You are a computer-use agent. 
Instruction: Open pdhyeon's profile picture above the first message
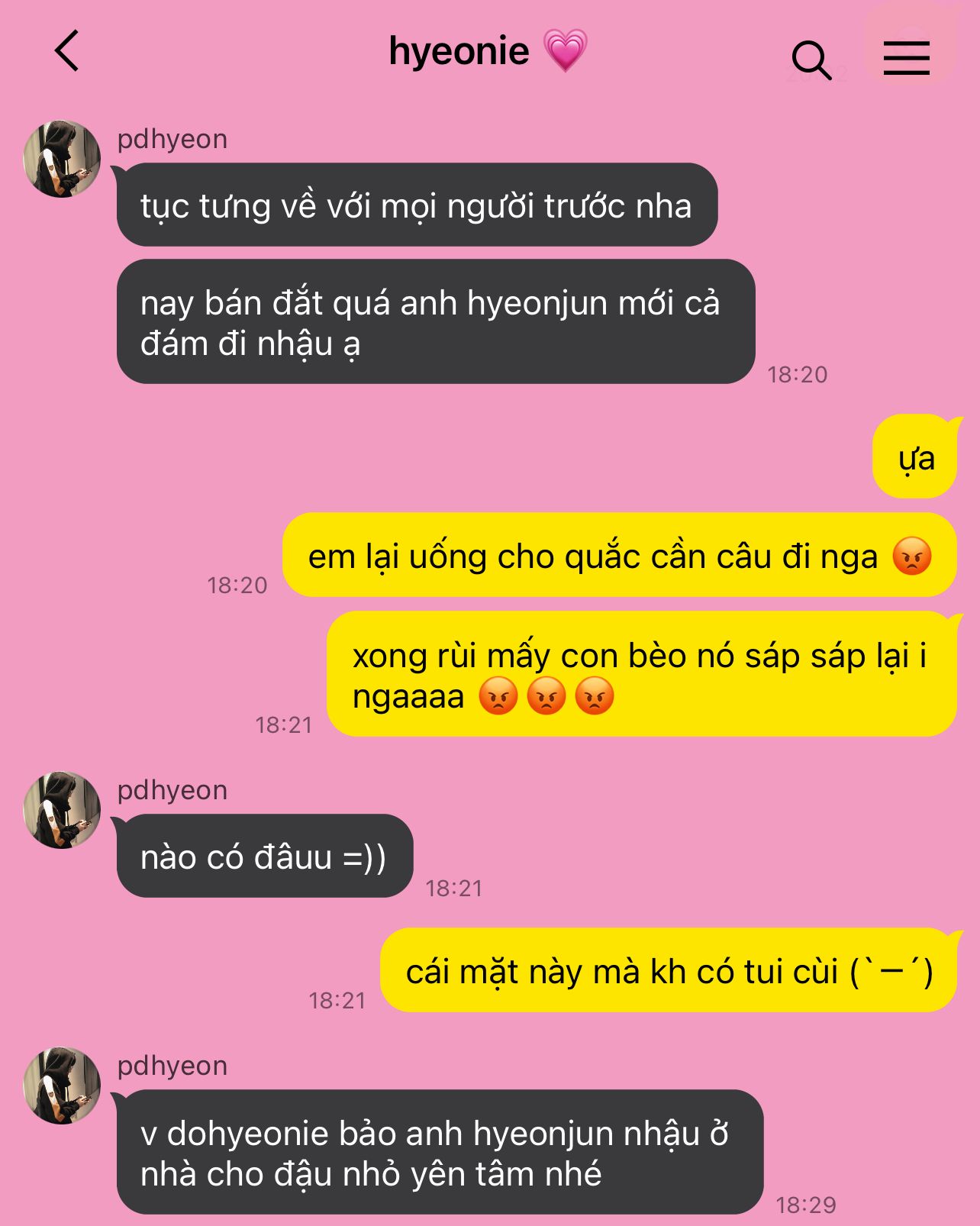click(62, 159)
